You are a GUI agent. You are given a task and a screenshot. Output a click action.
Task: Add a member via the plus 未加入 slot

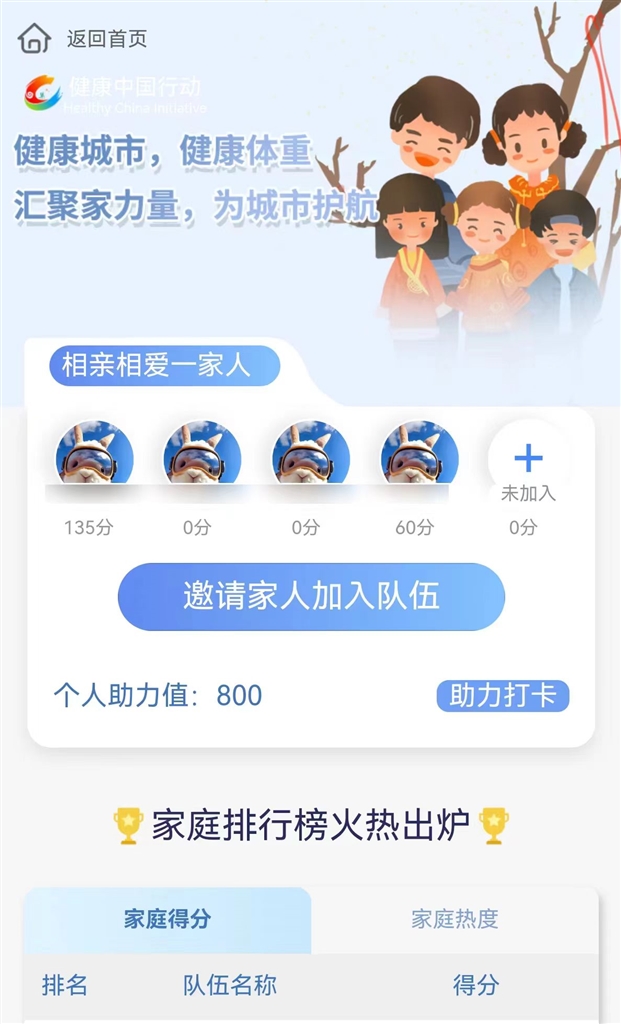point(527,459)
